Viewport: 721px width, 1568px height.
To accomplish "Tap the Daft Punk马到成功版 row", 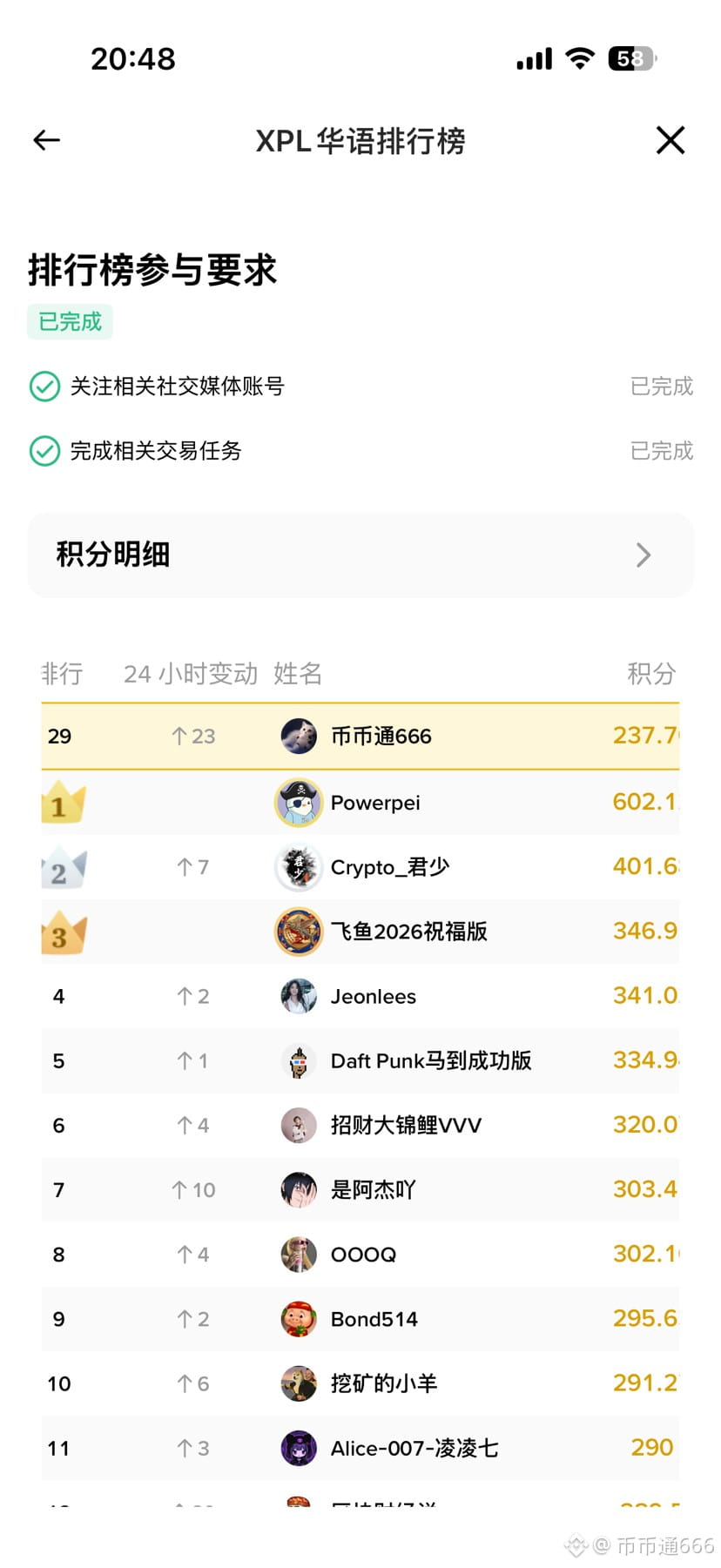I will [x=360, y=1060].
